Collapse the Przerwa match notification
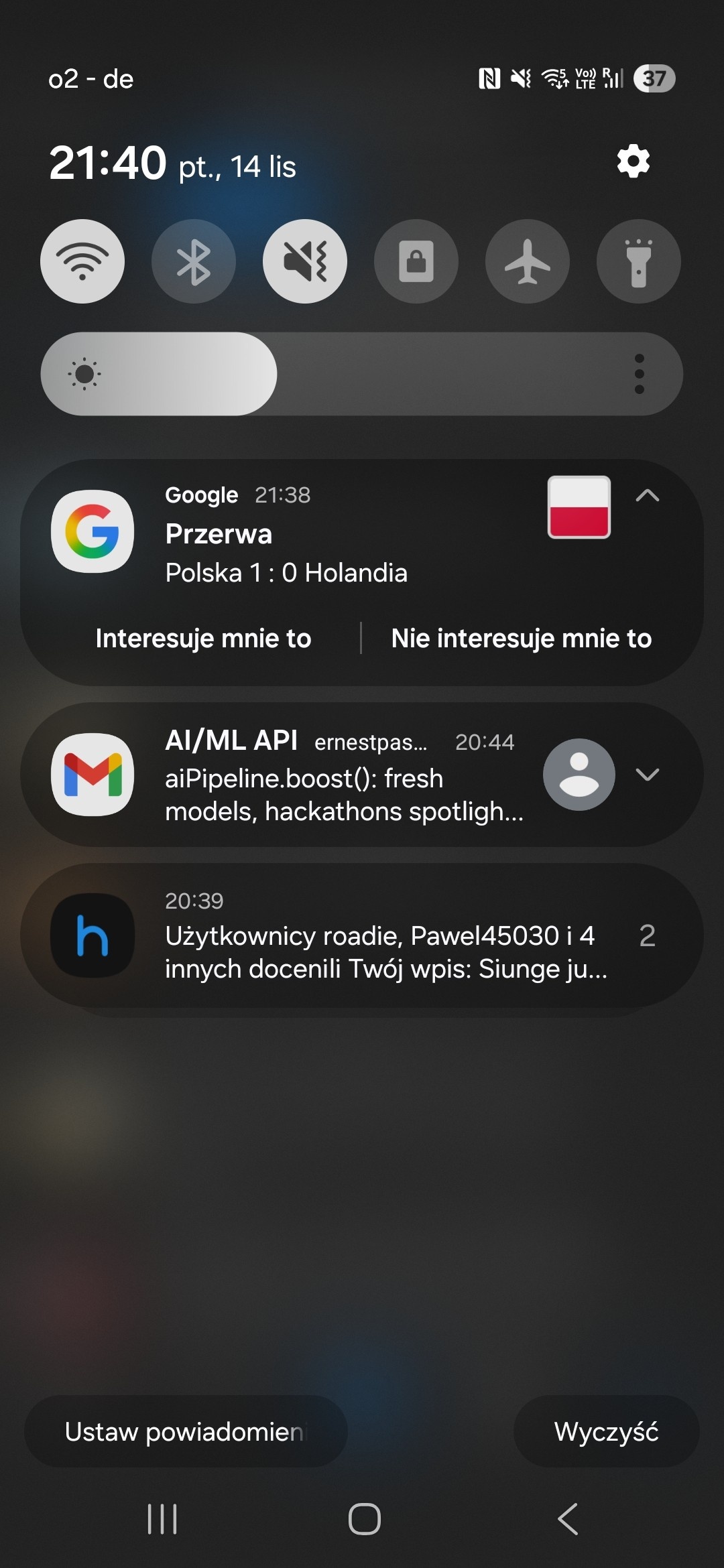 pyautogui.click(x=648, y=496)
